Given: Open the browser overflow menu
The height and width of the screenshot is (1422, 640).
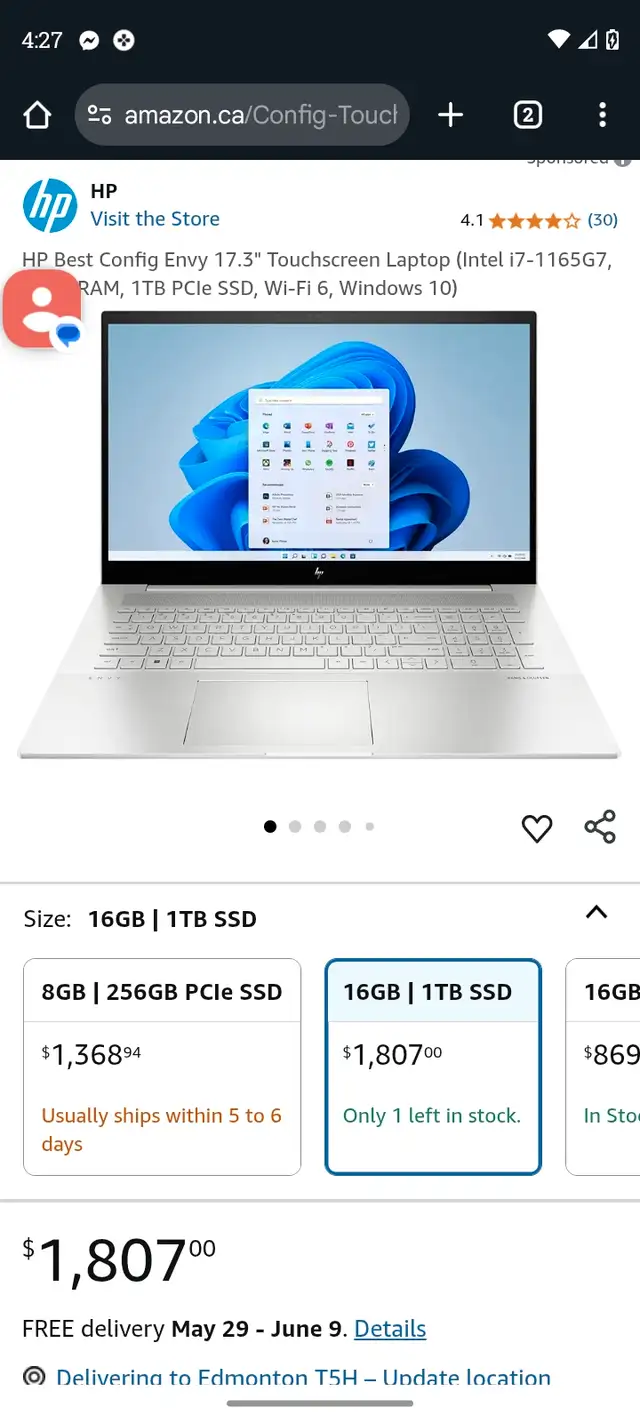Looking at the screenshot, I should click(x=602, y=115).
